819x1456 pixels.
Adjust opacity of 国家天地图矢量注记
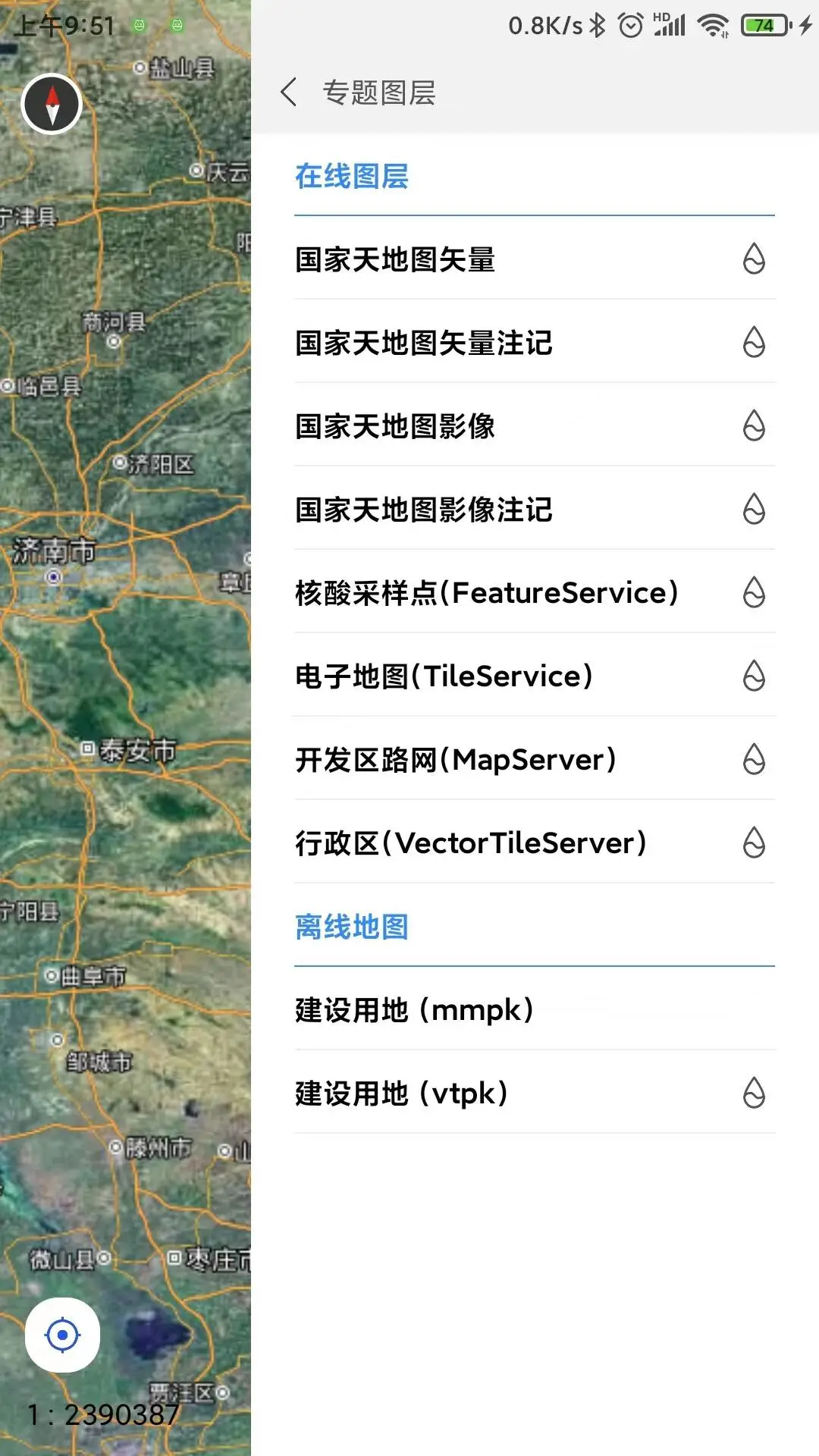(754, 343)
